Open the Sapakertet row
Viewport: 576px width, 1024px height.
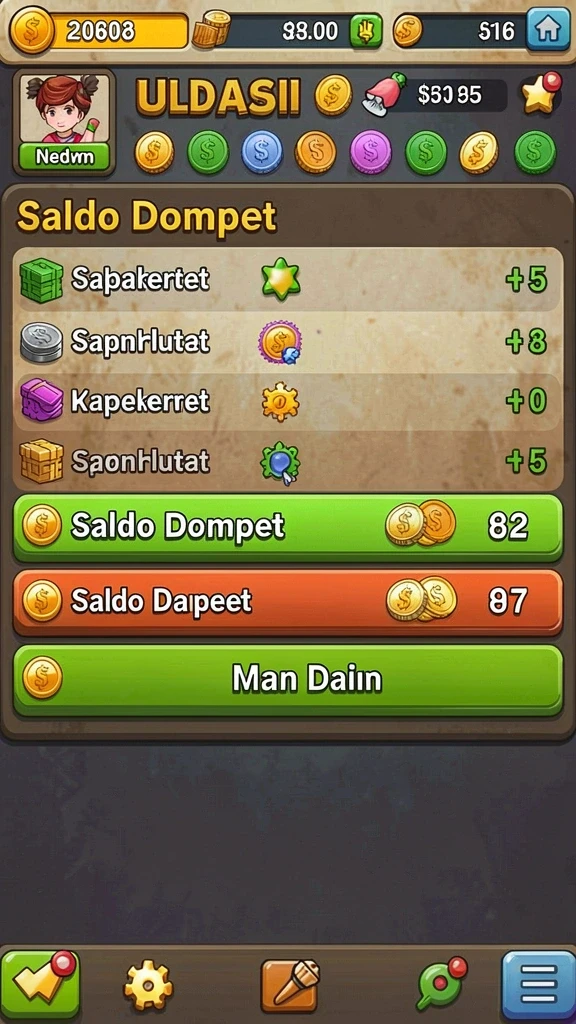tap(288, 280)
